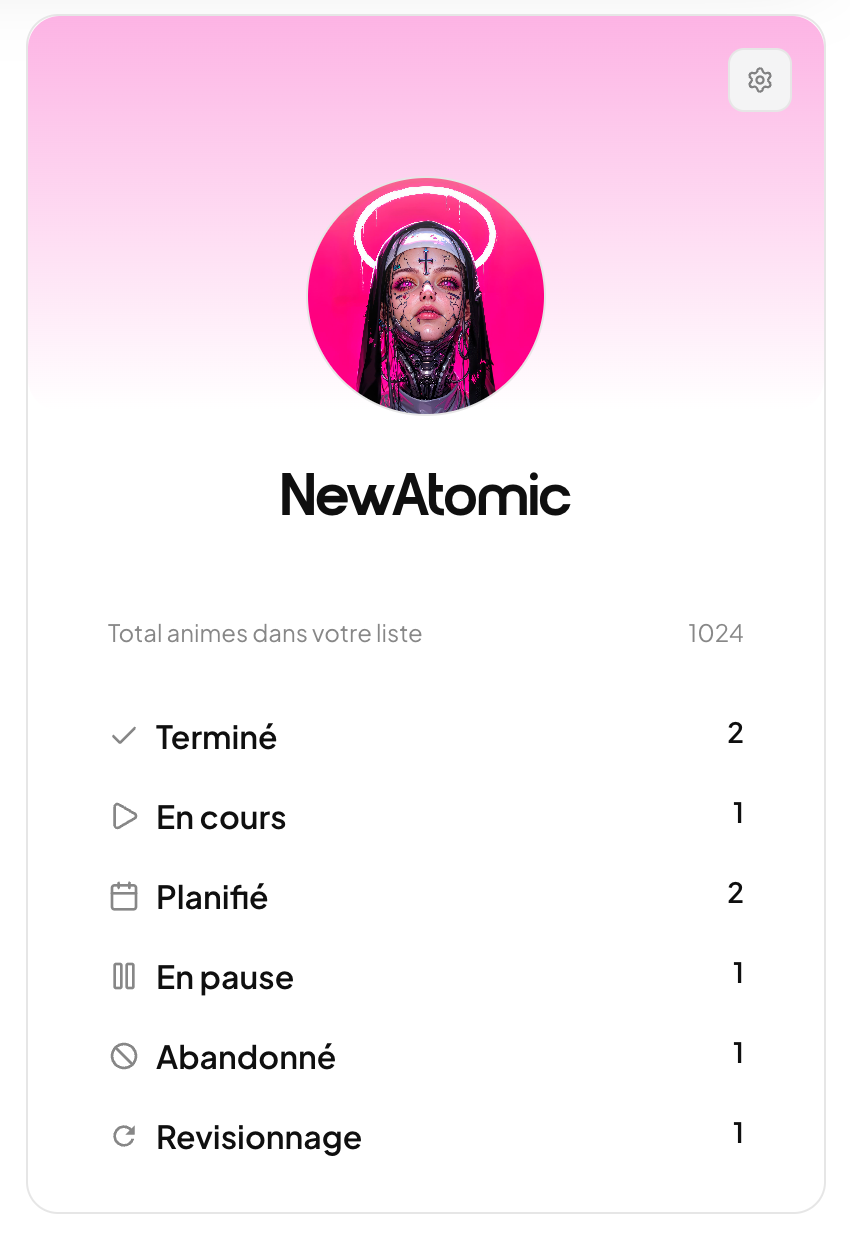The image size is (850, 1254).
Task: Click the username NewAtomic
Action: 425,495
